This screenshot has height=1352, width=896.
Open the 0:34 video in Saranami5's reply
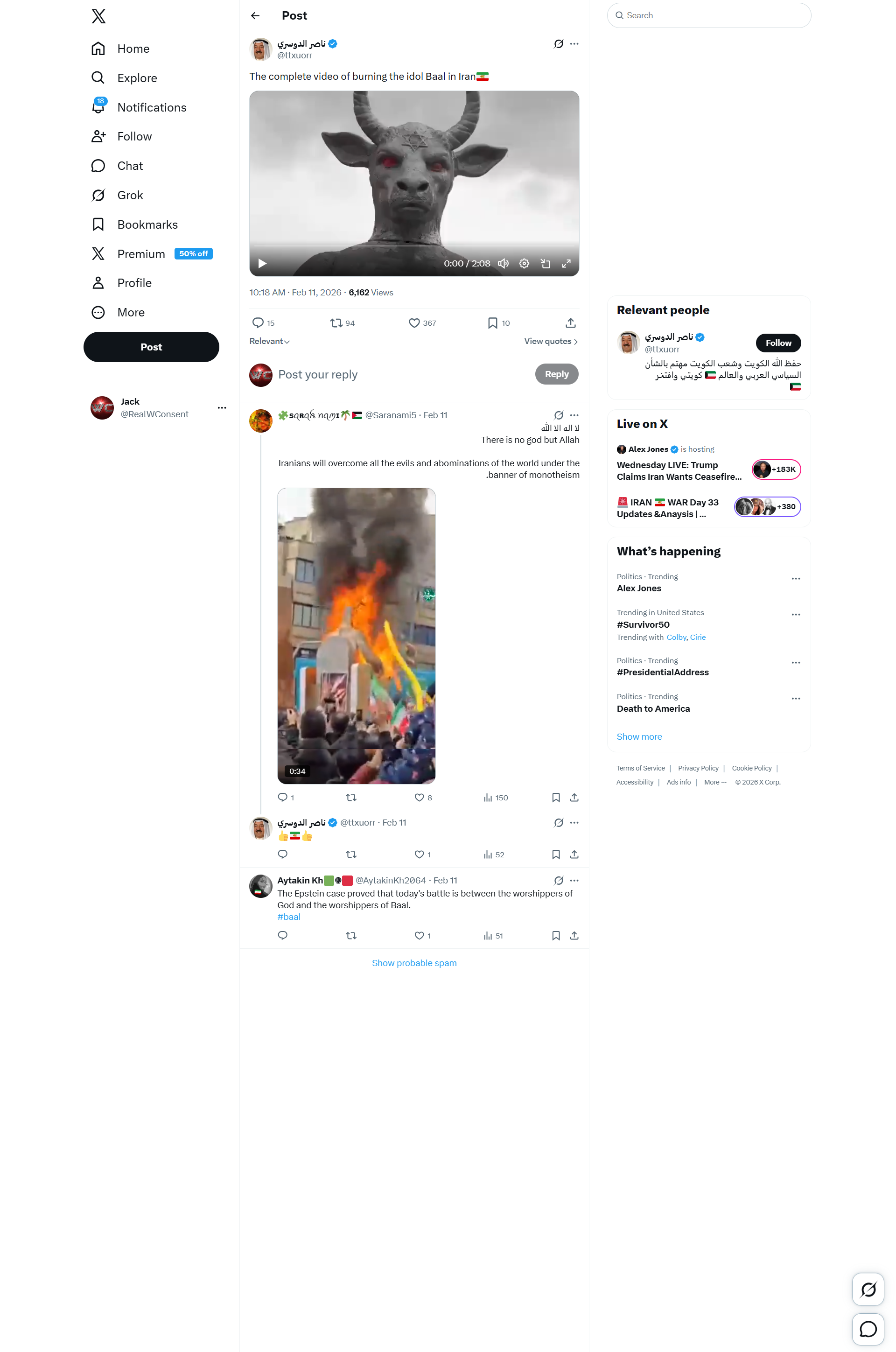coord(356,636)
